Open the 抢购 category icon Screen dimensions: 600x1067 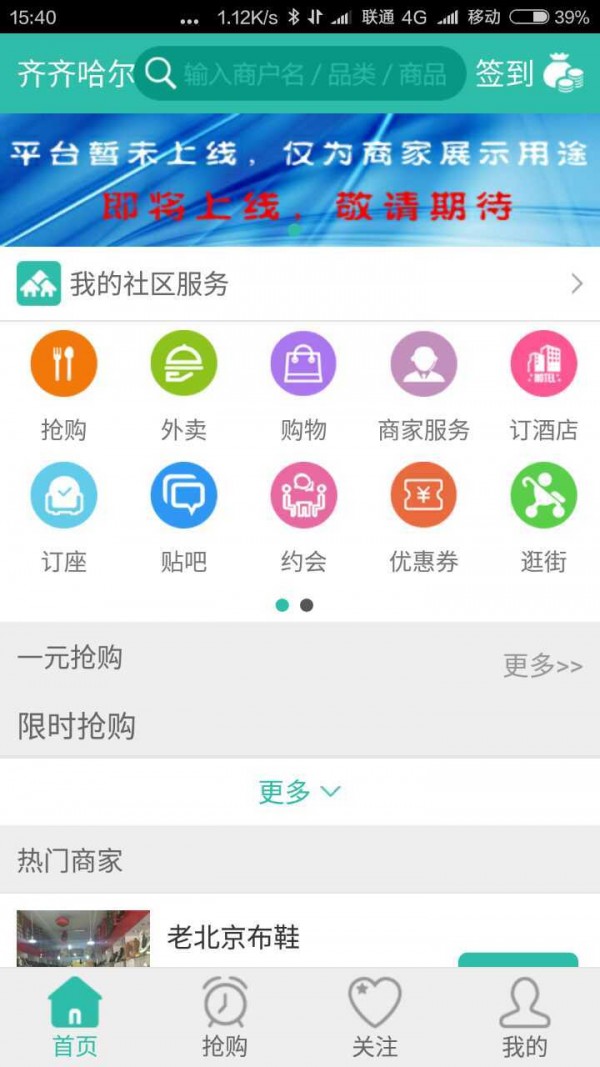coord(64,364)
